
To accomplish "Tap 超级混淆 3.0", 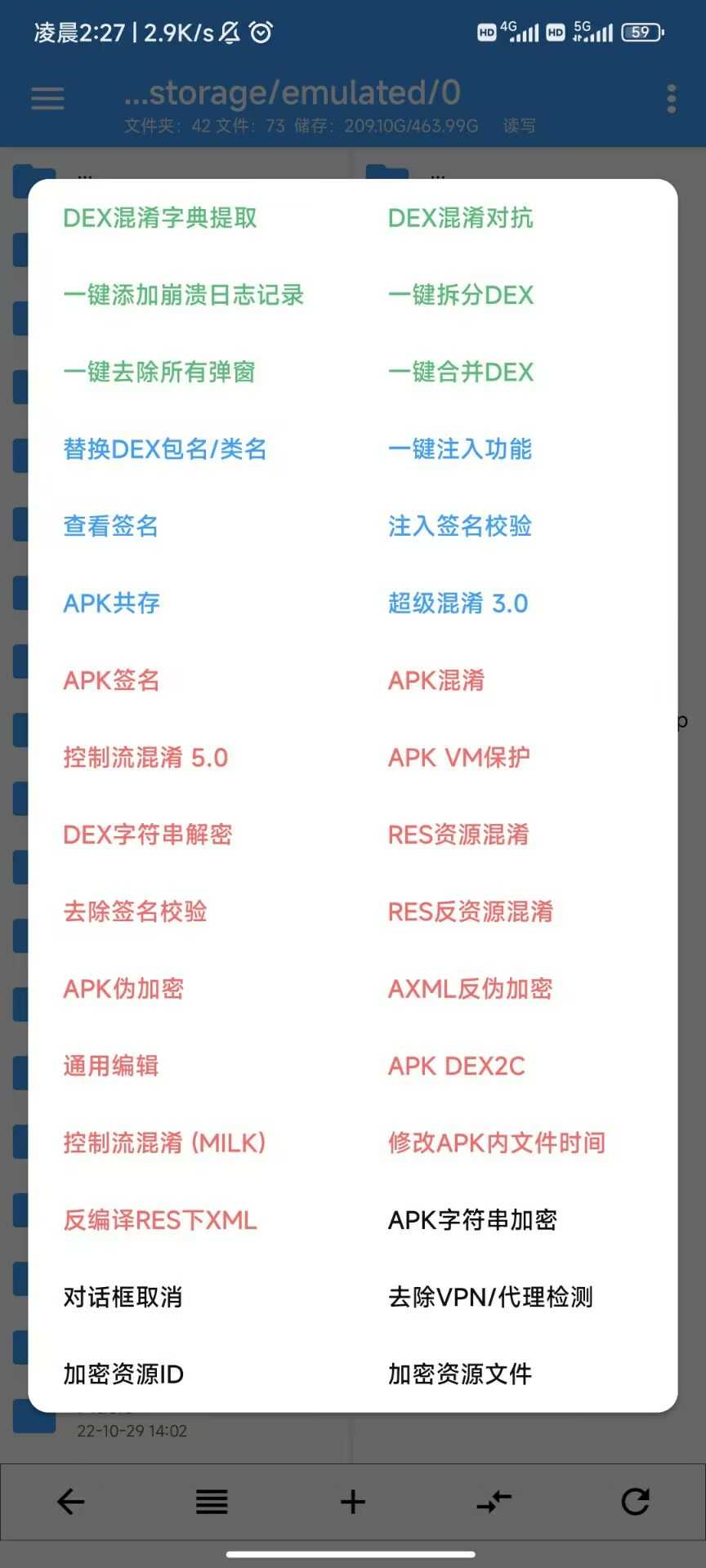I will coord(458,604).
